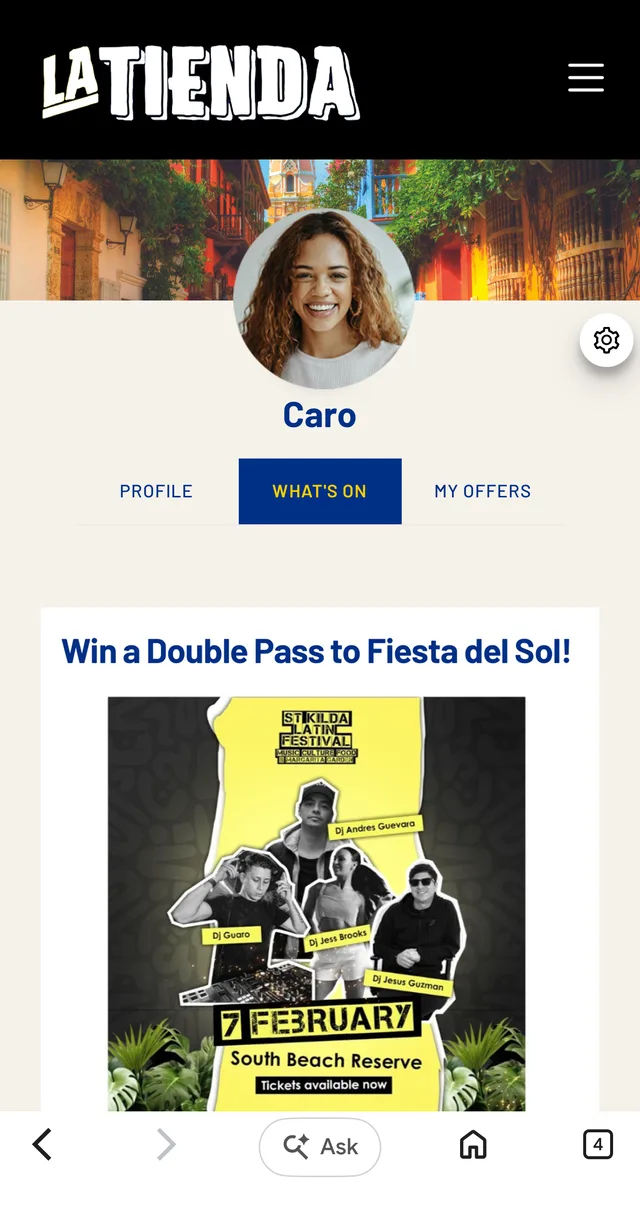The width and height of the screenshot is (640, 1228).
Task: Open the settings gear
Action: [606, 340]
